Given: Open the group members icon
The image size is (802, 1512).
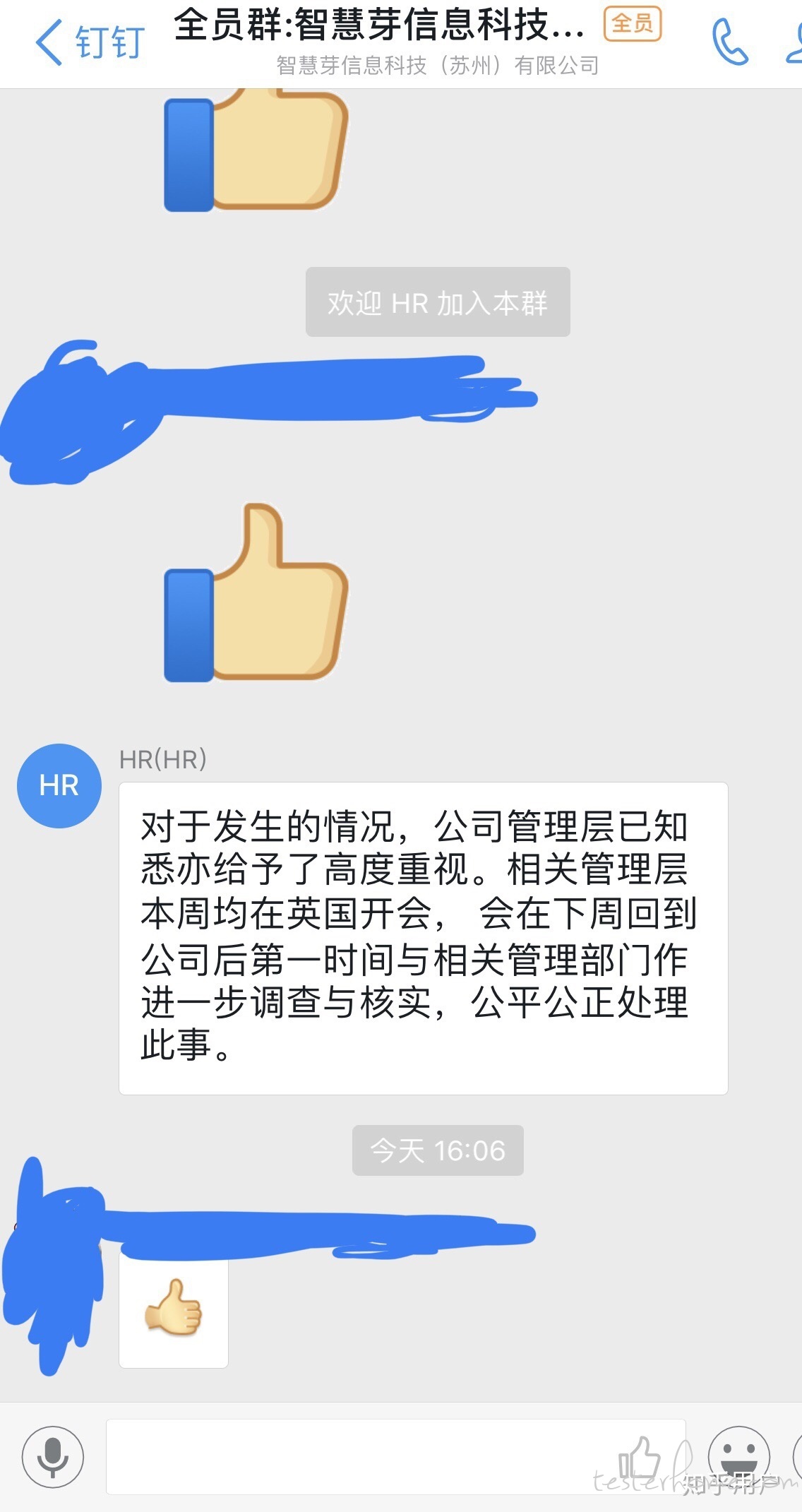Looking at the screenshot, I should [794, 44].
